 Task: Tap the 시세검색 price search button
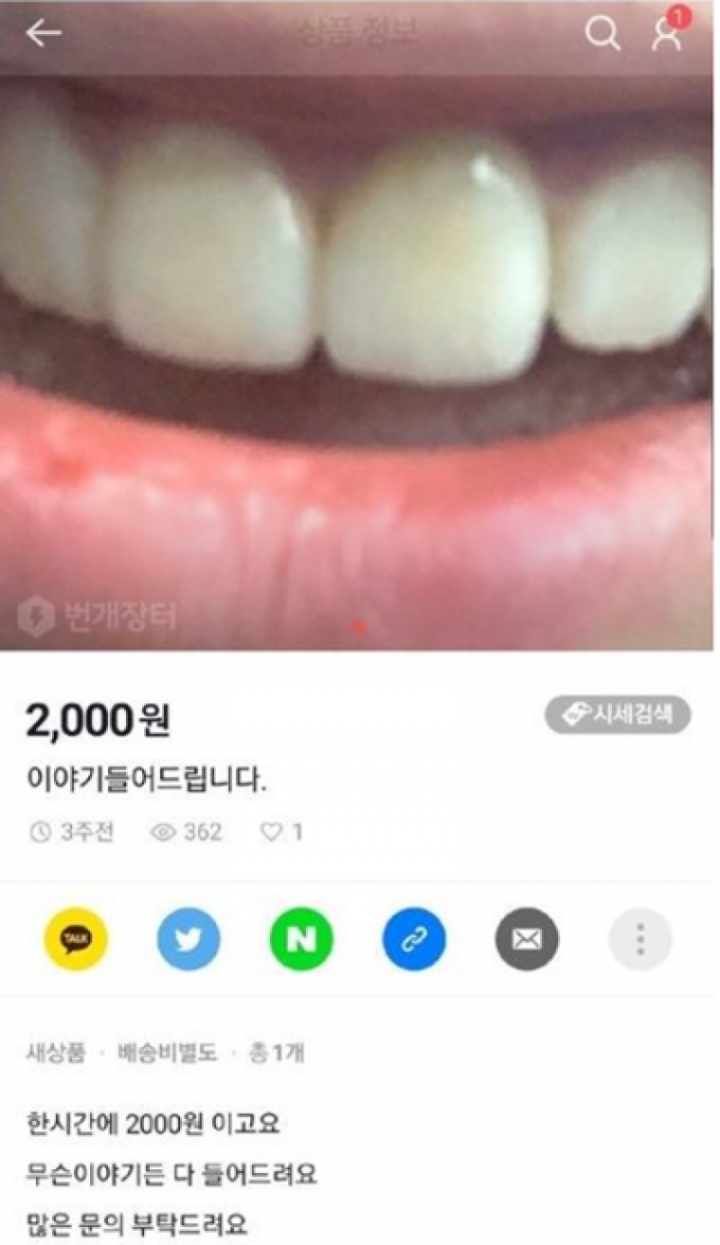click(x=617, y=715)
